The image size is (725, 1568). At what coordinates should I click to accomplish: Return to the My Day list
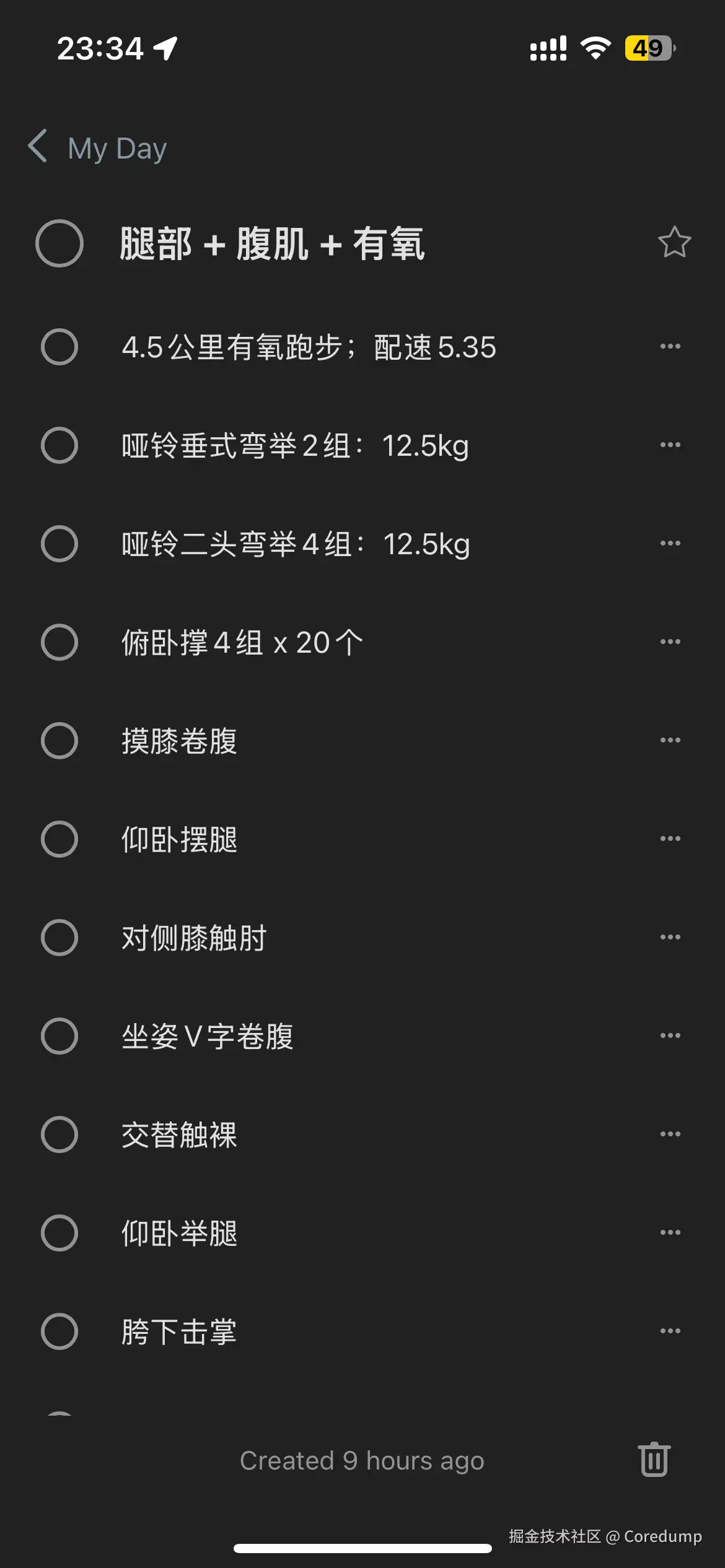[x=115, y=147]
